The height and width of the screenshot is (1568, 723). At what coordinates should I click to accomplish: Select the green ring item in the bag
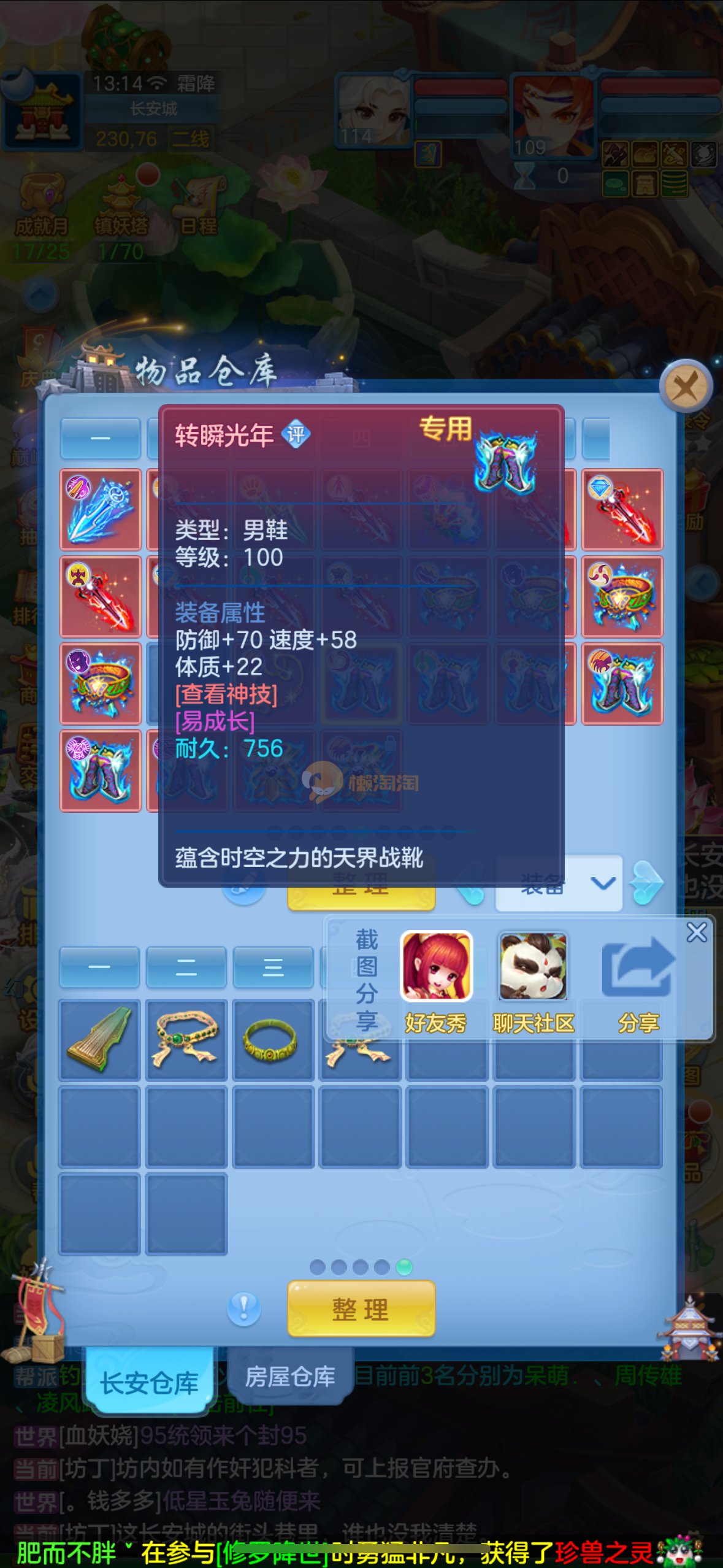point(273,1039)
